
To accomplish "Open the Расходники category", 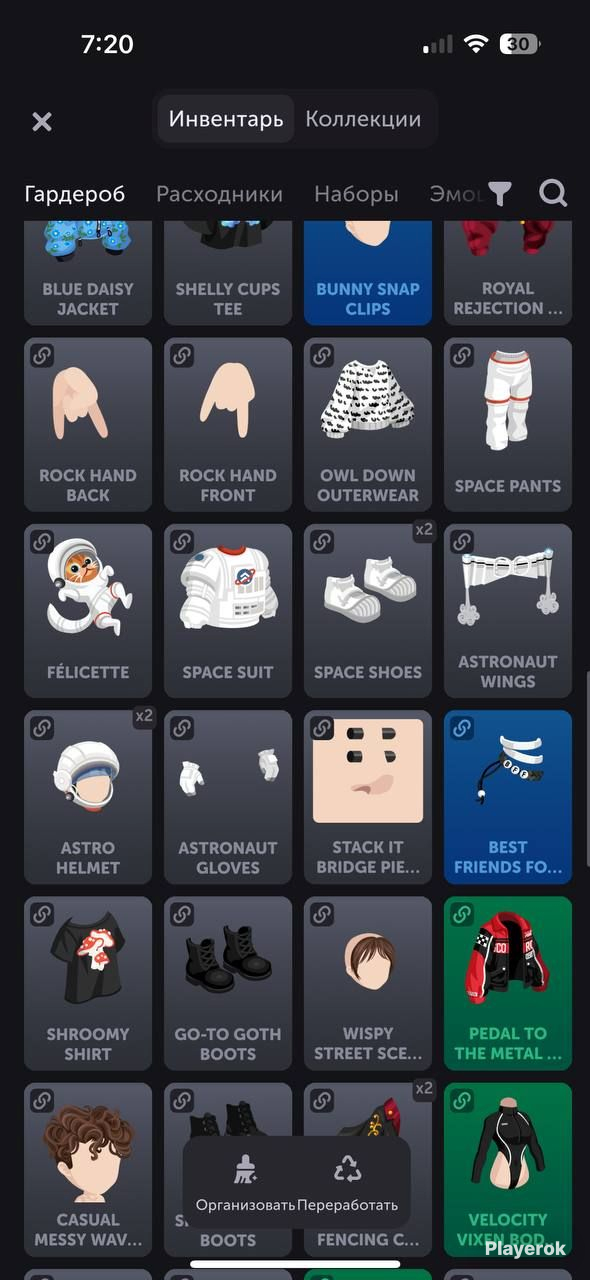I will 219,194.
